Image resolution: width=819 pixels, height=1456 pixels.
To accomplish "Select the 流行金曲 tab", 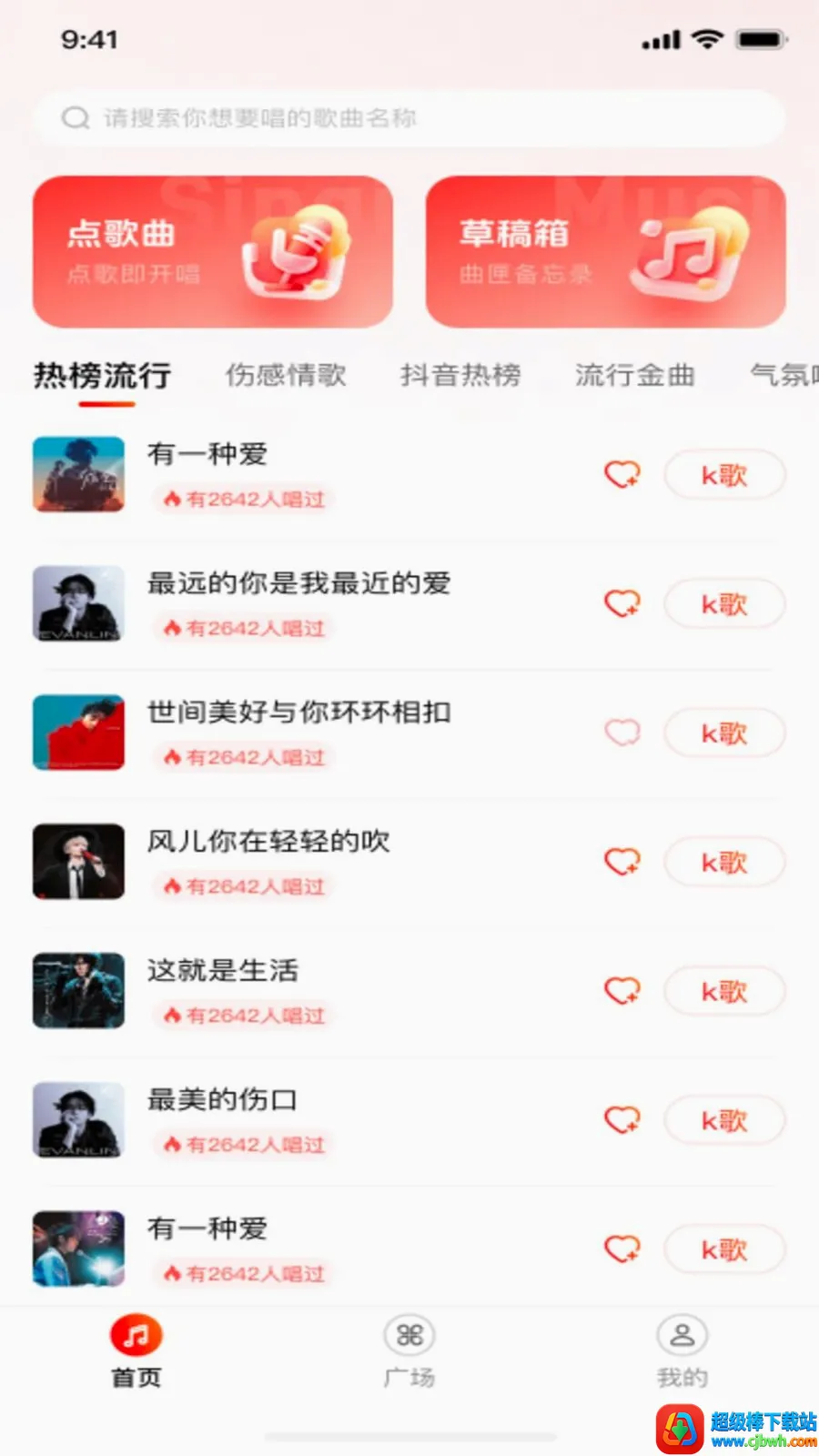I will 635,375.
